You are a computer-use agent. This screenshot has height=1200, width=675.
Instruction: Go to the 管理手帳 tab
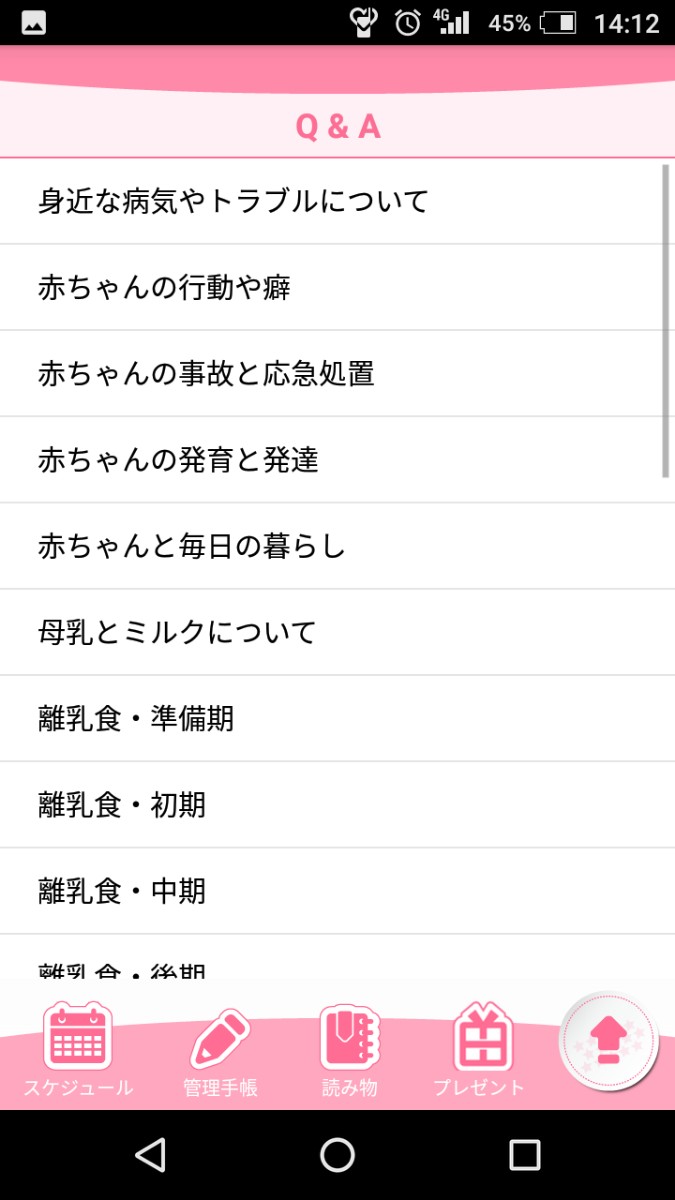coord(220,1050)
